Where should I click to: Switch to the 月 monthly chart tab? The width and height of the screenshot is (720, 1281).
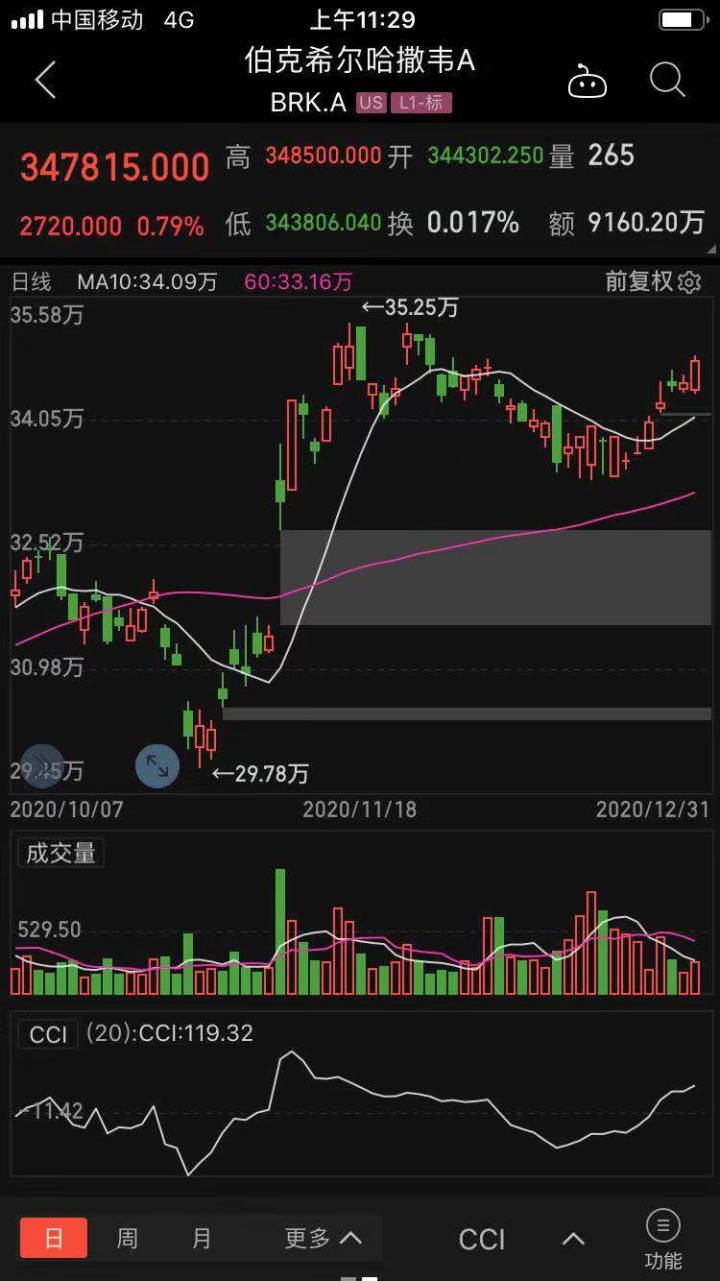(x=202, y=1238)
